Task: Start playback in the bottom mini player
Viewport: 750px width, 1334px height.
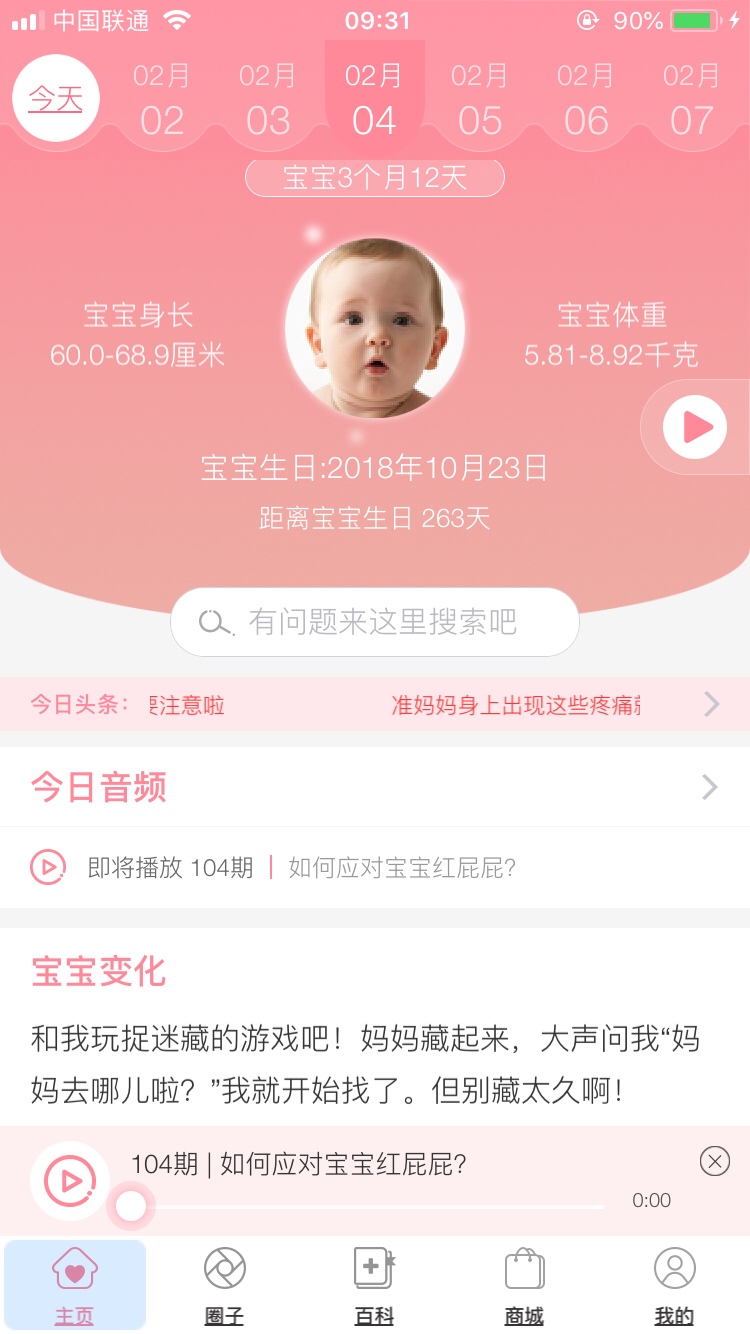Action: coord(70,1181)
